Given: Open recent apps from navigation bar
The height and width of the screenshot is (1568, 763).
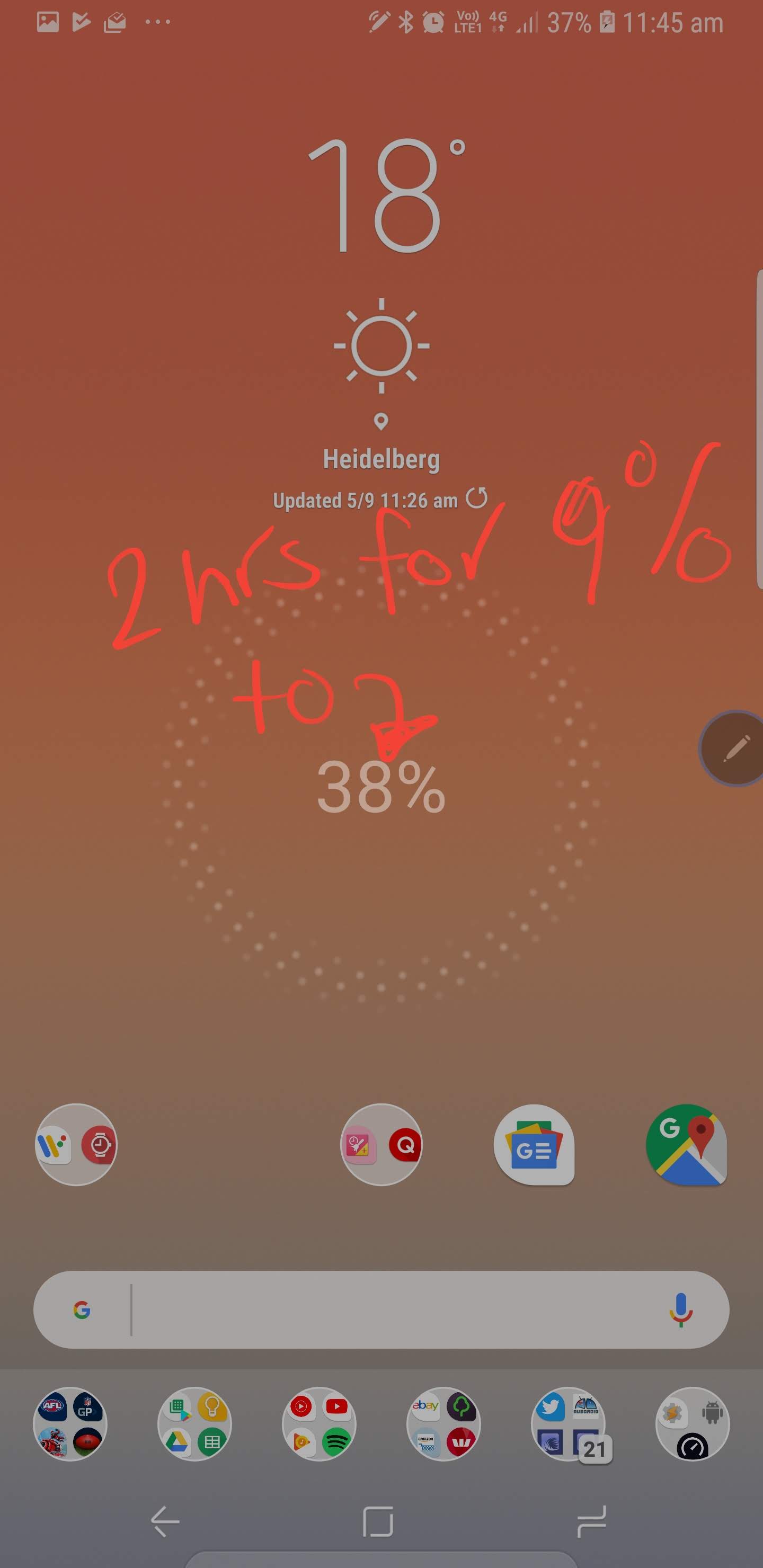Looking at the screenshot, I should pos(591,1521).
